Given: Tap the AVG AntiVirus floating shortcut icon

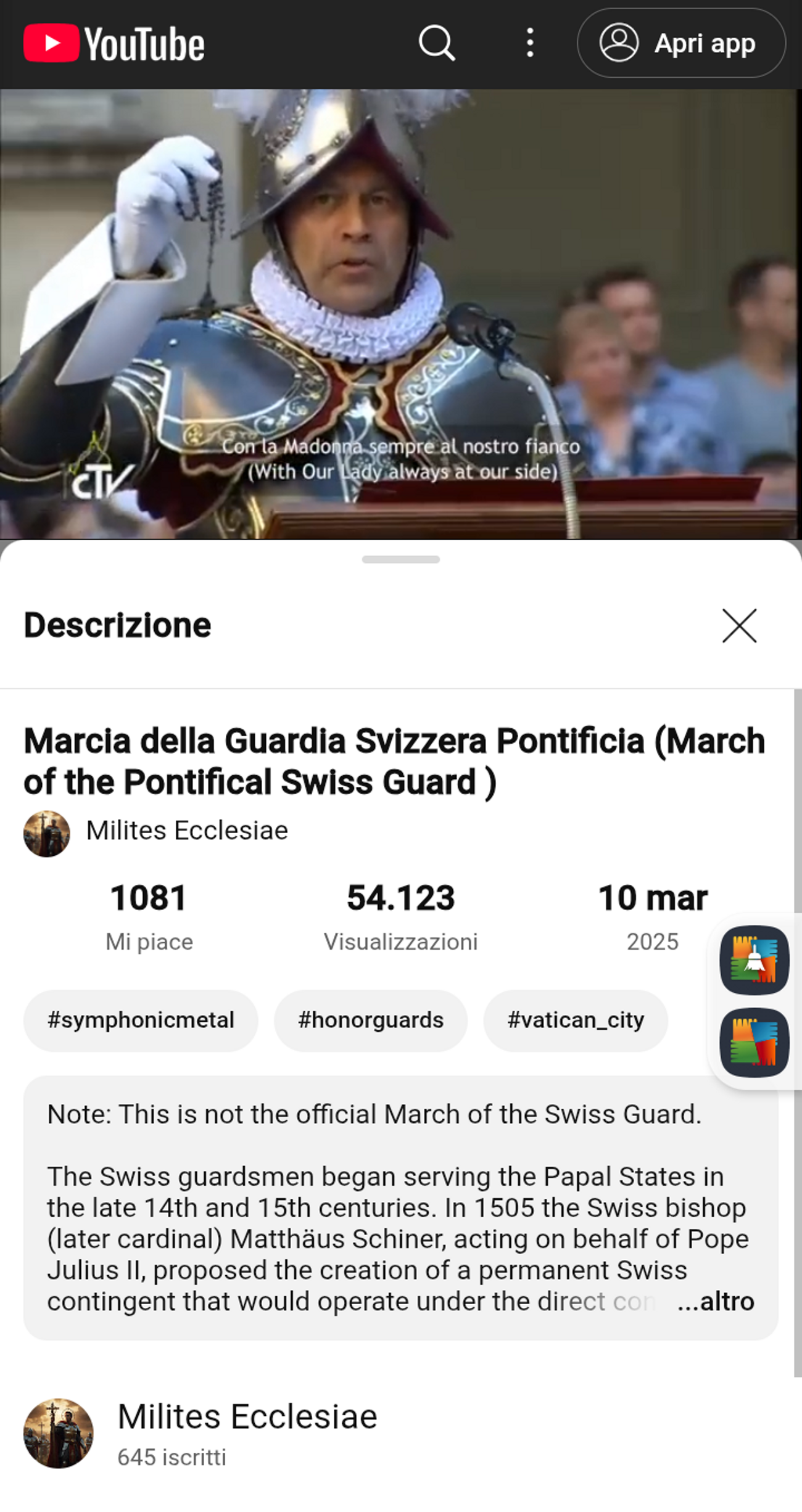Looking at the screenshot, I should pyautogui.click(x=754, y=1043).
